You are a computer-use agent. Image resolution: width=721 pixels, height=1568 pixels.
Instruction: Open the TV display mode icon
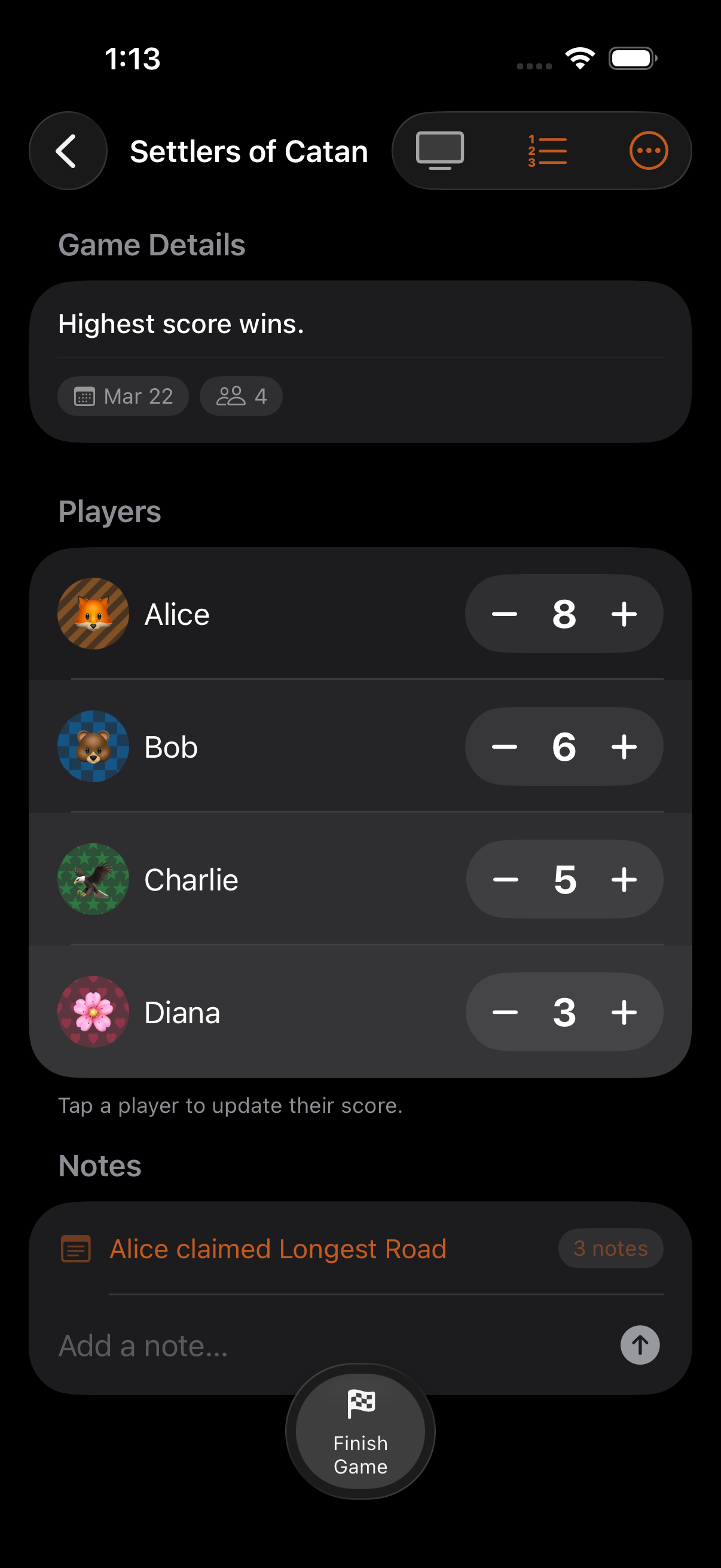click(x=440, y=150)
